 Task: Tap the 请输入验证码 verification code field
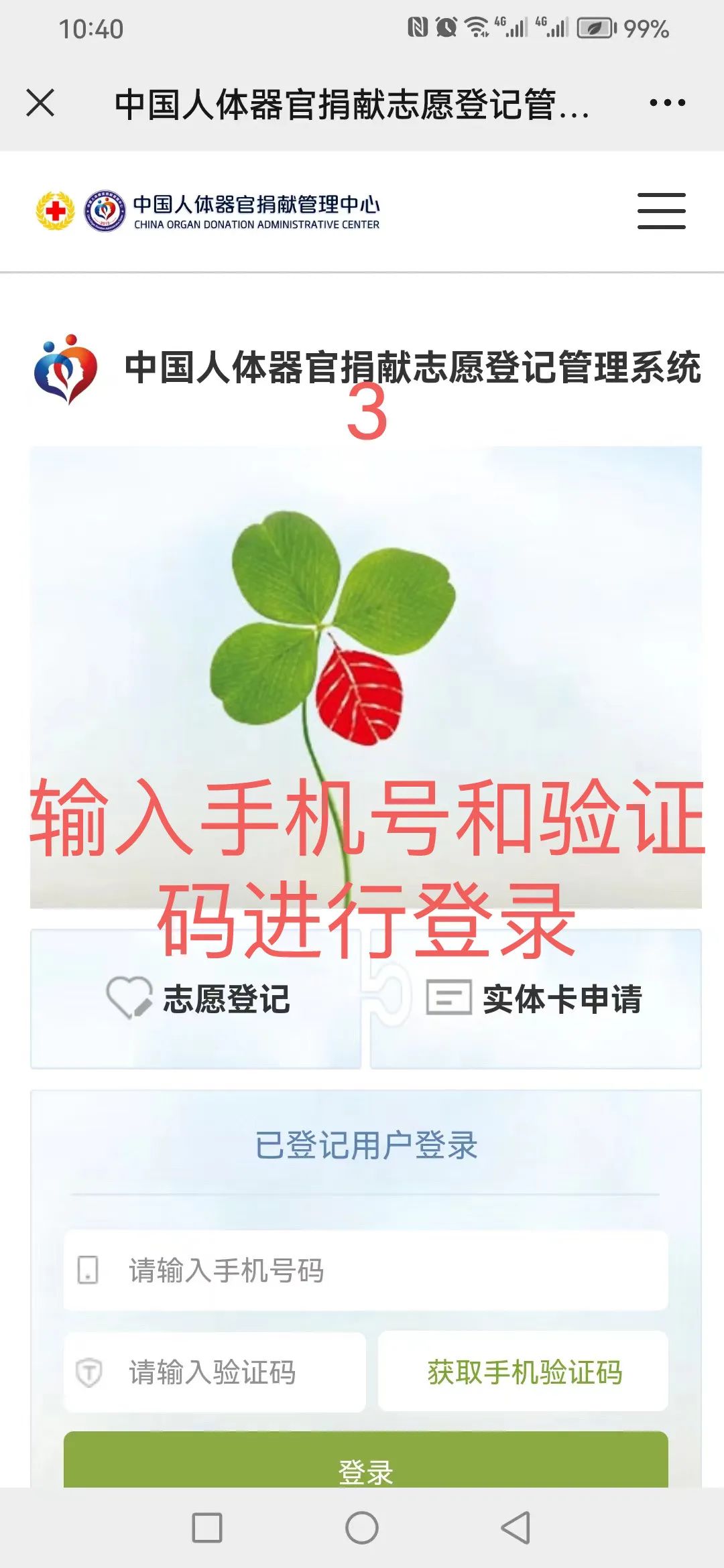pyautogui.click(x=215, y=1372)
